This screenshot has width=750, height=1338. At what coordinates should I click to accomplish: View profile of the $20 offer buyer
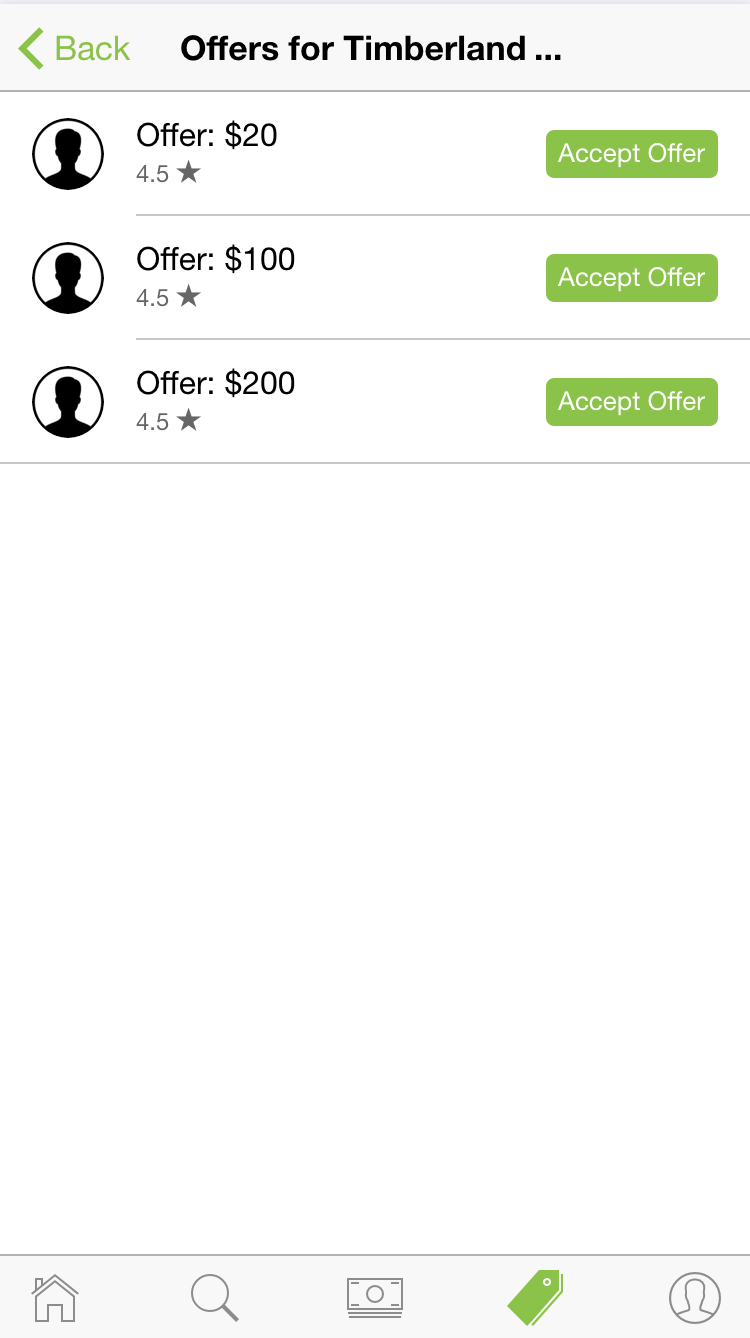[x=68, y=154]
